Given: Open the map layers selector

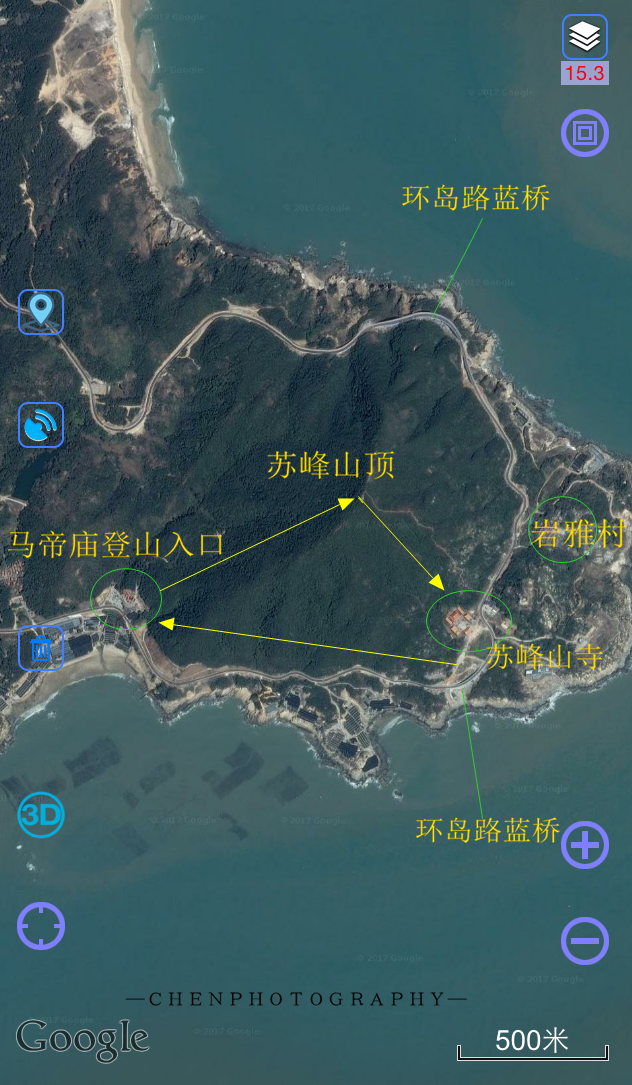Looking at the screenshot, I should click(585, 38).
